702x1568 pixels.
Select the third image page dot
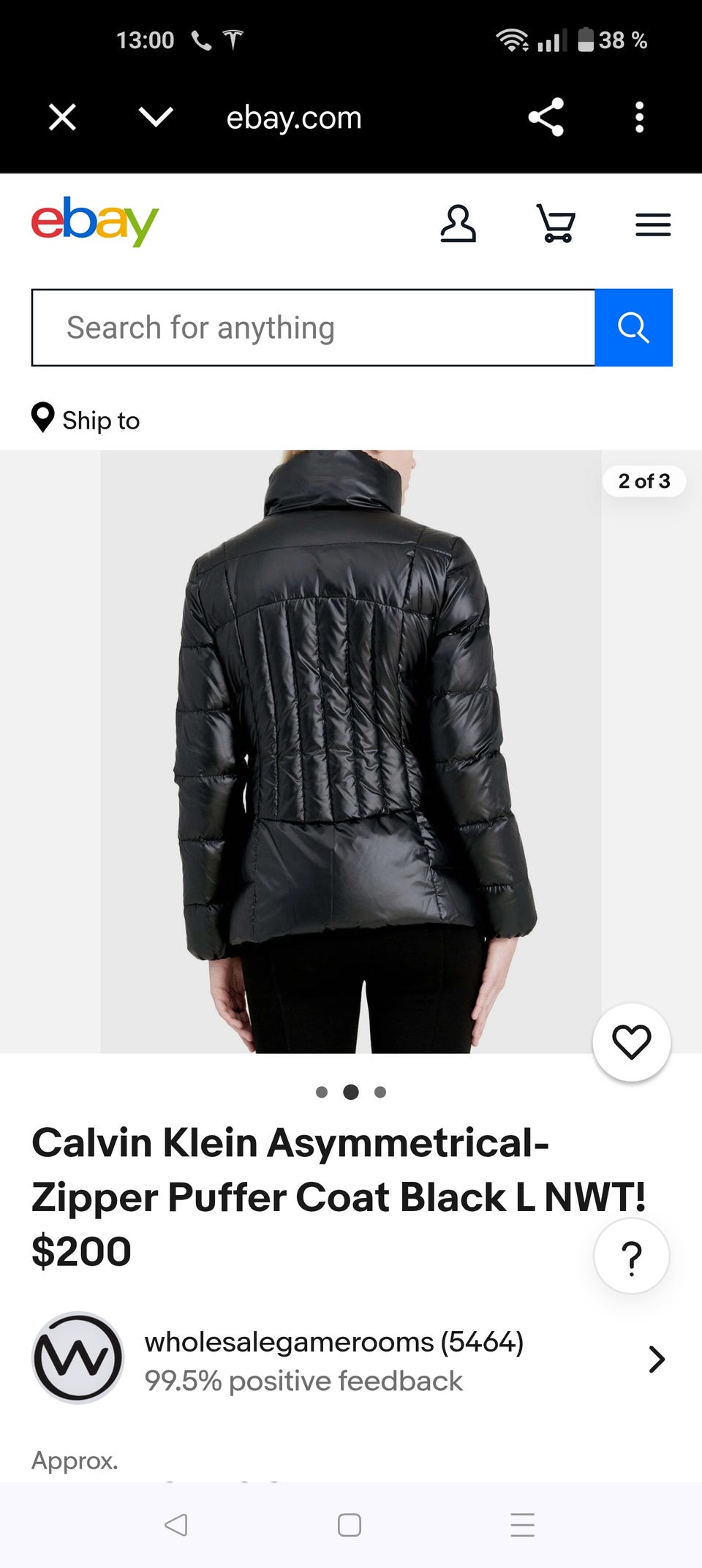(380, 1092)
